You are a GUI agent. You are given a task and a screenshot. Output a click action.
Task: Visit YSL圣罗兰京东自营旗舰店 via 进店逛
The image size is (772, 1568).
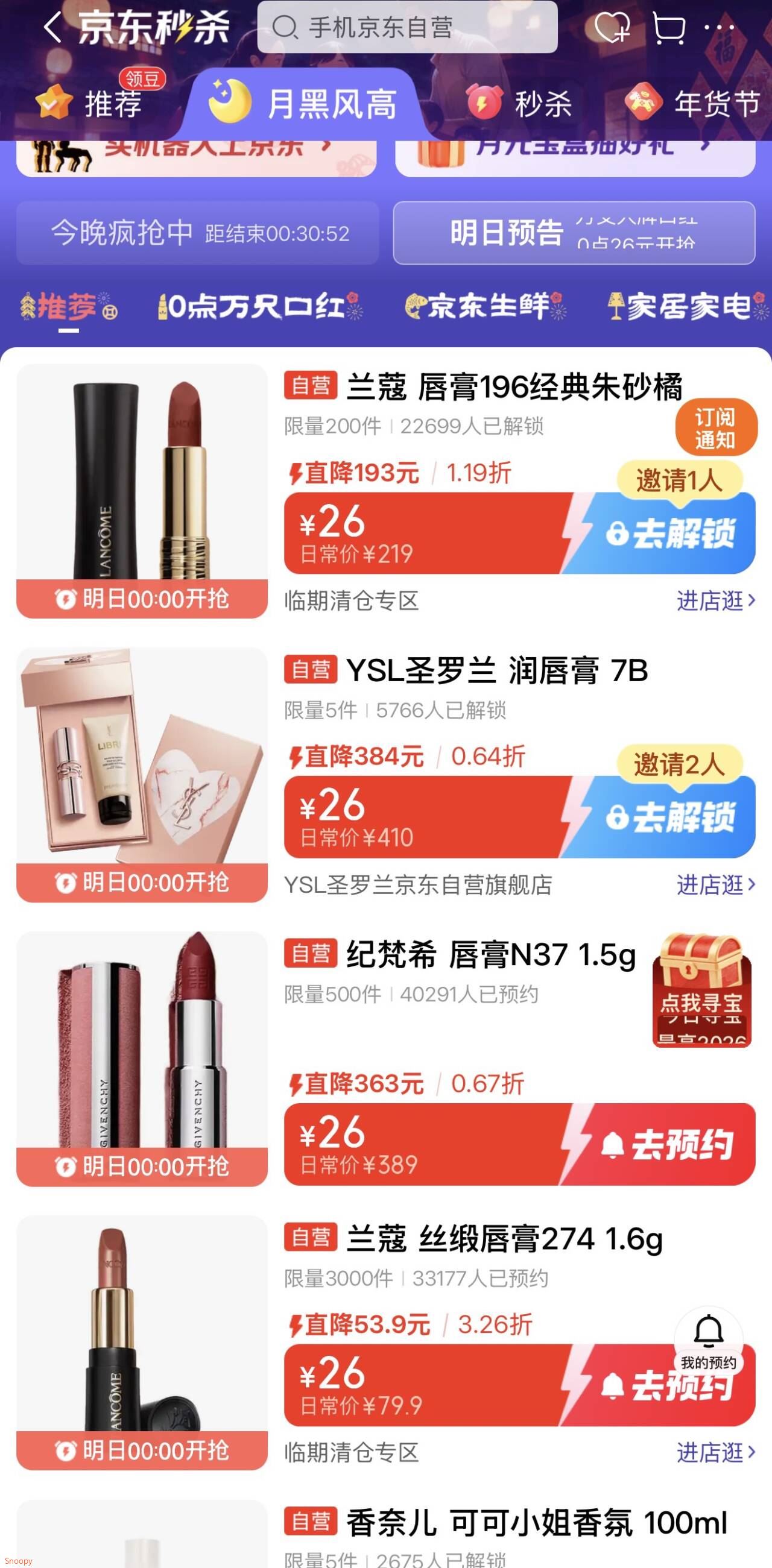pos(715,884)
